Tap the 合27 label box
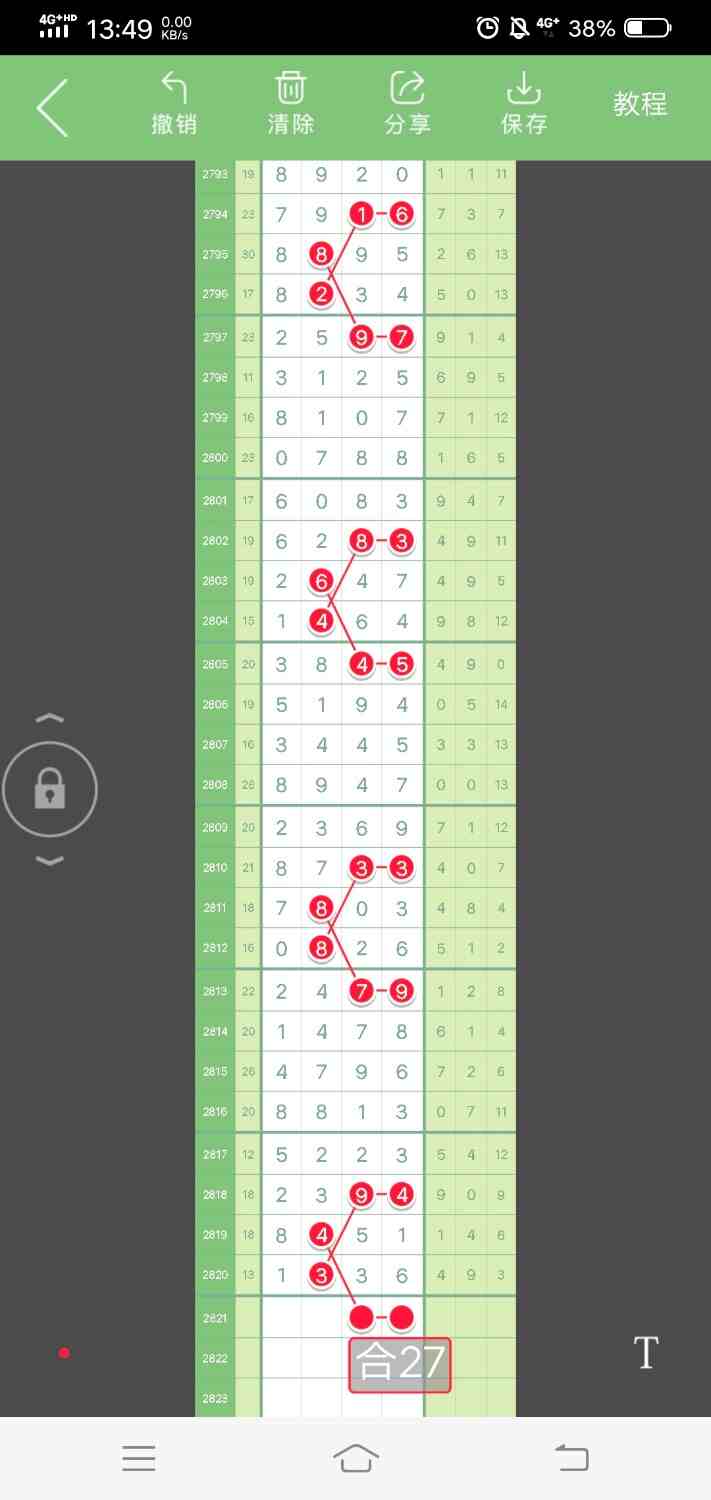 click(400, 1365)
